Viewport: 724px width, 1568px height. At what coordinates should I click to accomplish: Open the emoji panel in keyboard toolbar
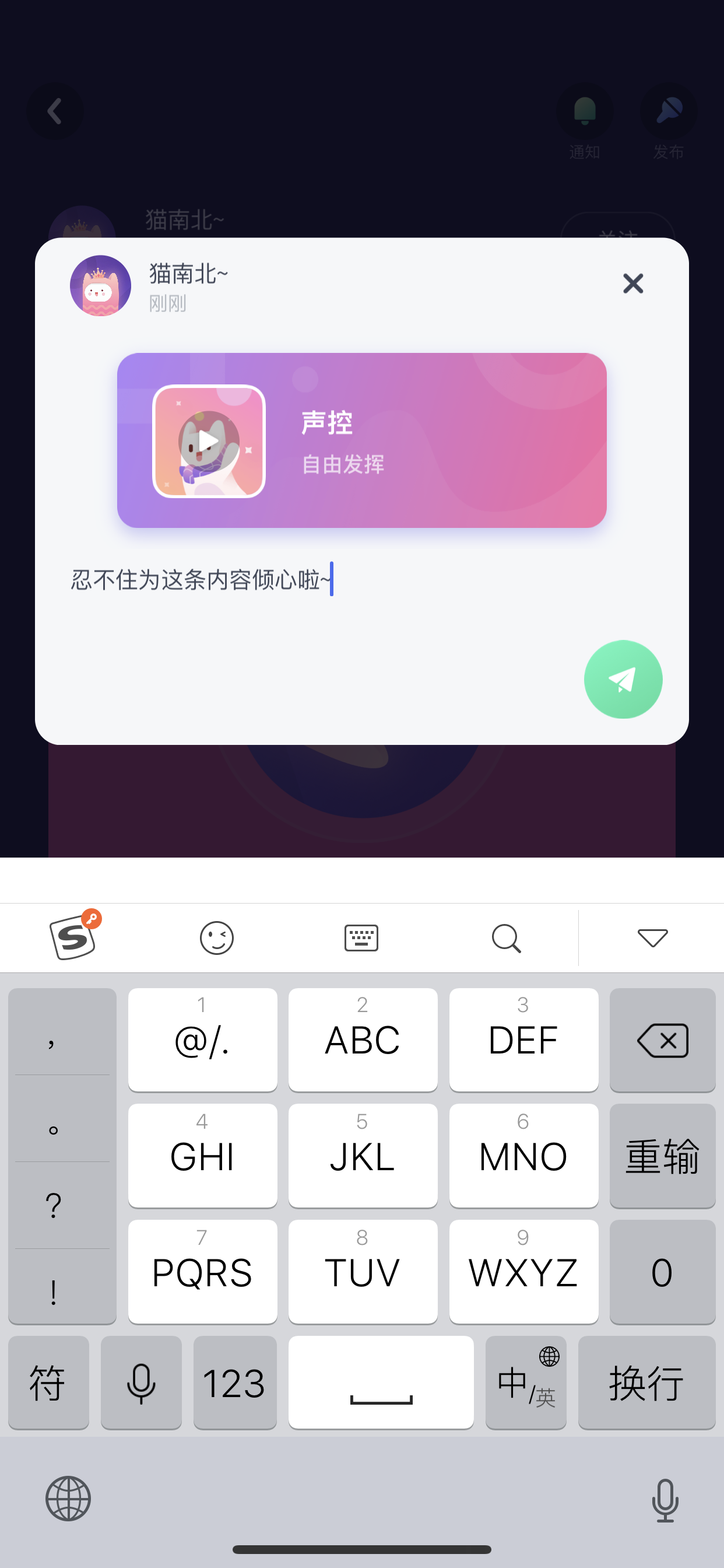(217, 937)
